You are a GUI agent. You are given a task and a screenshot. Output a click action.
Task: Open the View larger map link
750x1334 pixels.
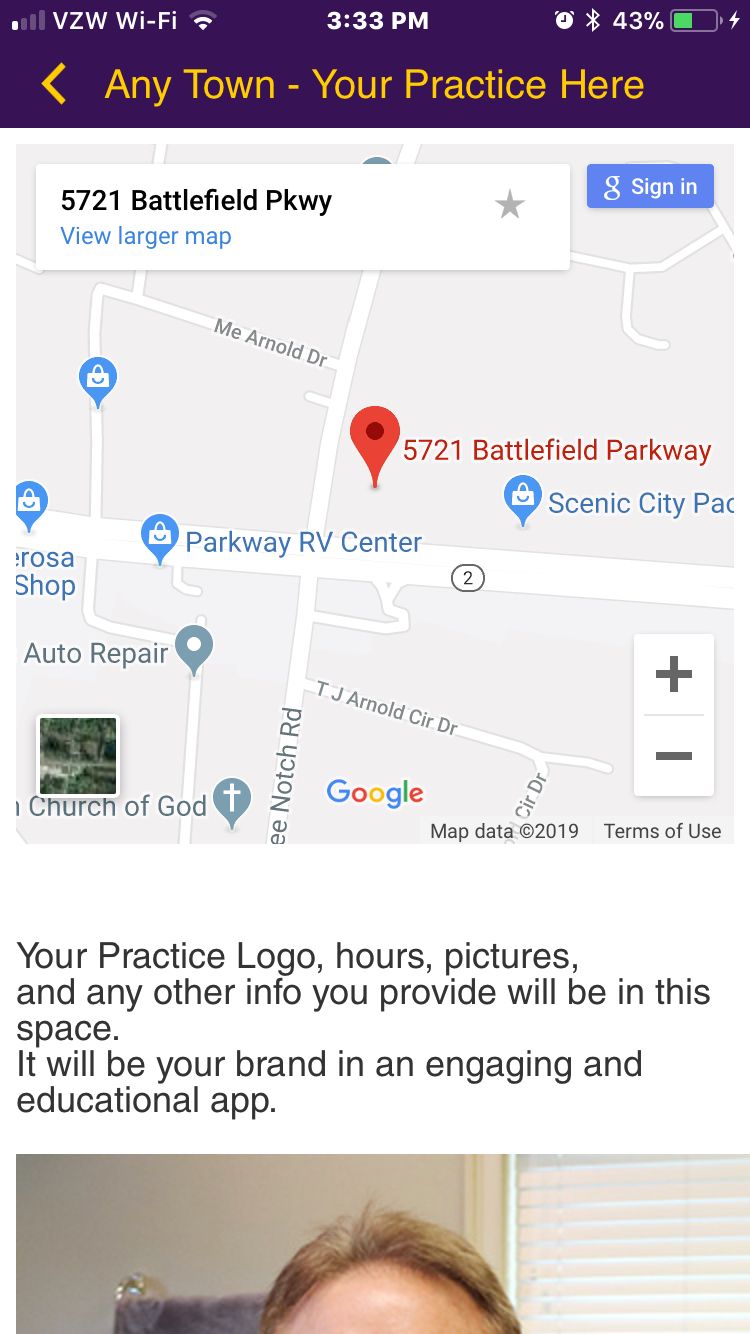coord(146,237)
